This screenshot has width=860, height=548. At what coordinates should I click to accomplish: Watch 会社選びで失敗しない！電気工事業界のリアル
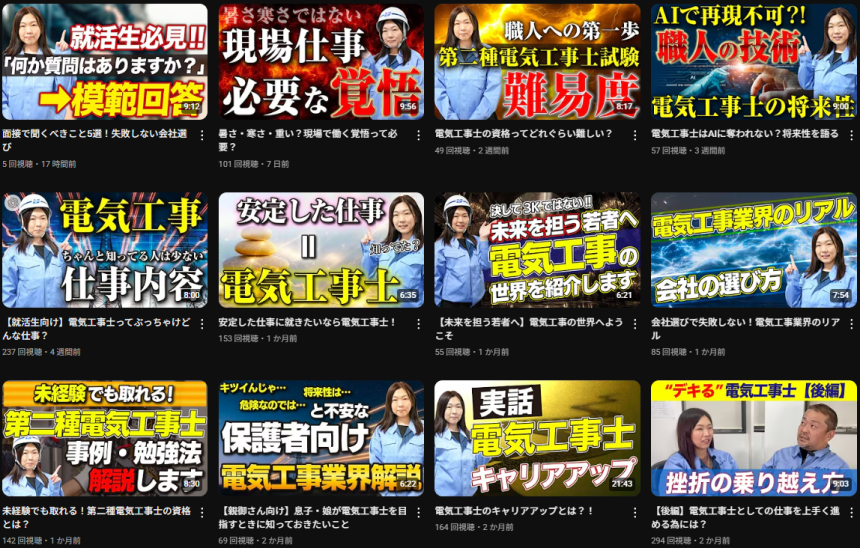(754, 250)
